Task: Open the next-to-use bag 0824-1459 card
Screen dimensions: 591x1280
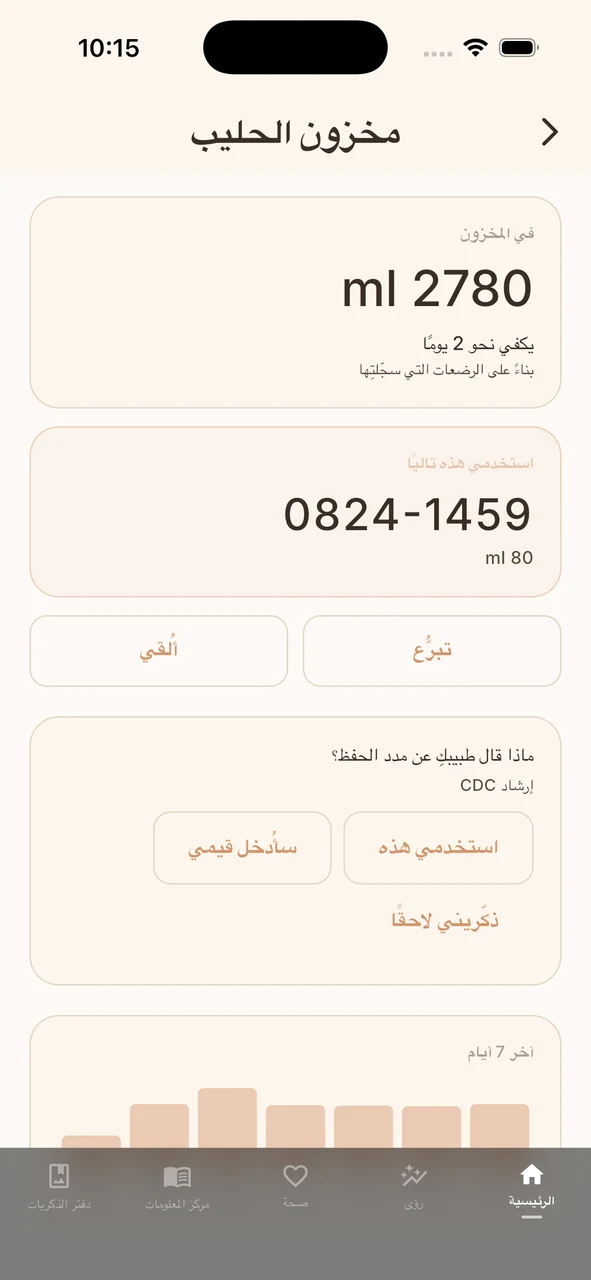Action: pyautogui.click(x=296, y=512)
